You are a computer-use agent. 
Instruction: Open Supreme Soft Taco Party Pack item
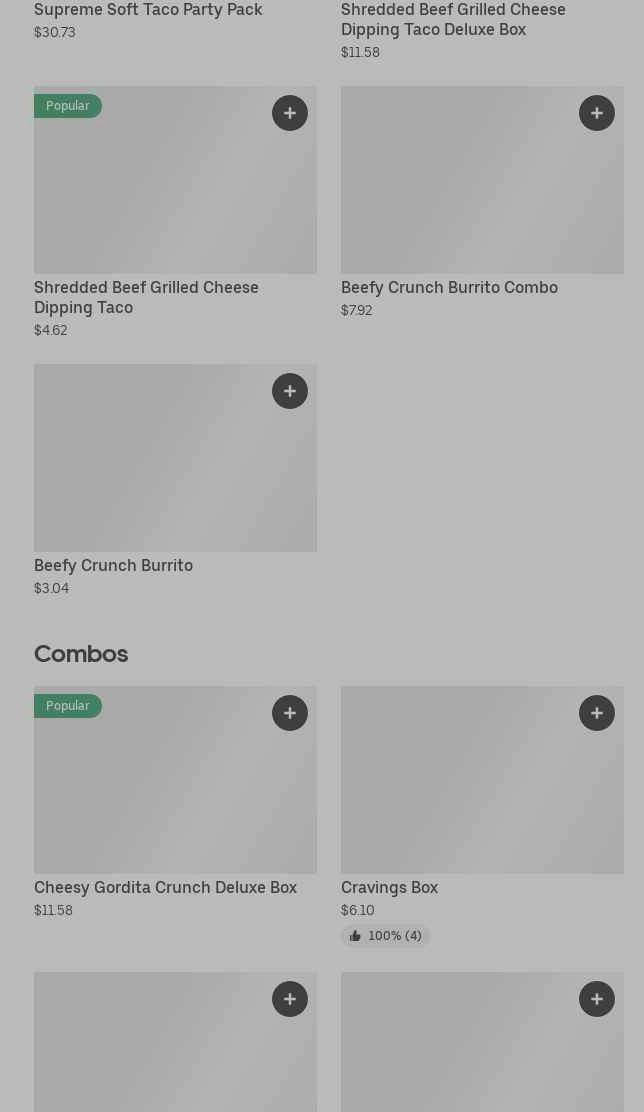(148, 10)
